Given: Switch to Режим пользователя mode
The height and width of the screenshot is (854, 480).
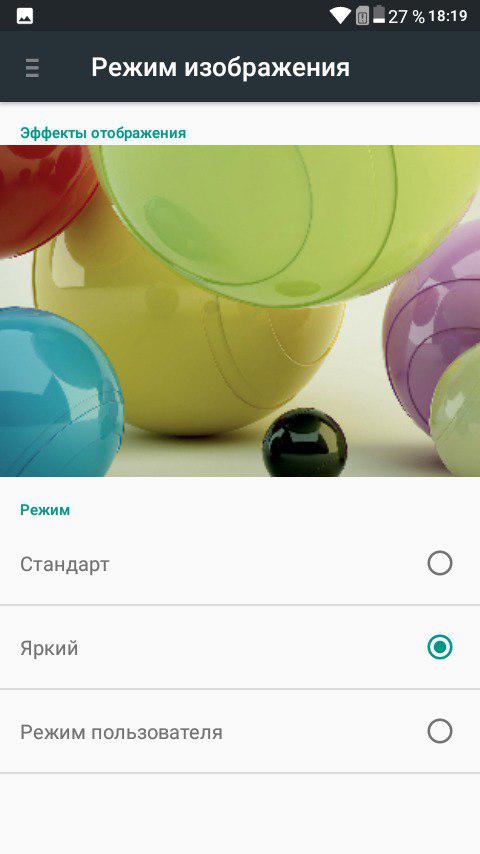Looking at the screenshot, I should [x=240, y=731].
